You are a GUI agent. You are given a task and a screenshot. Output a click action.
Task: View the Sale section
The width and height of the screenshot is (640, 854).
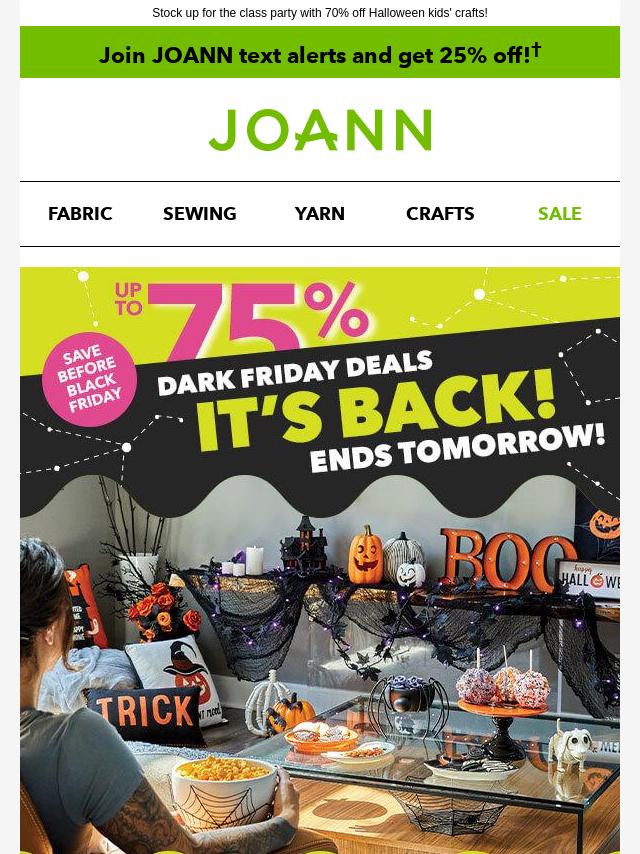click(x=559, y=214)
